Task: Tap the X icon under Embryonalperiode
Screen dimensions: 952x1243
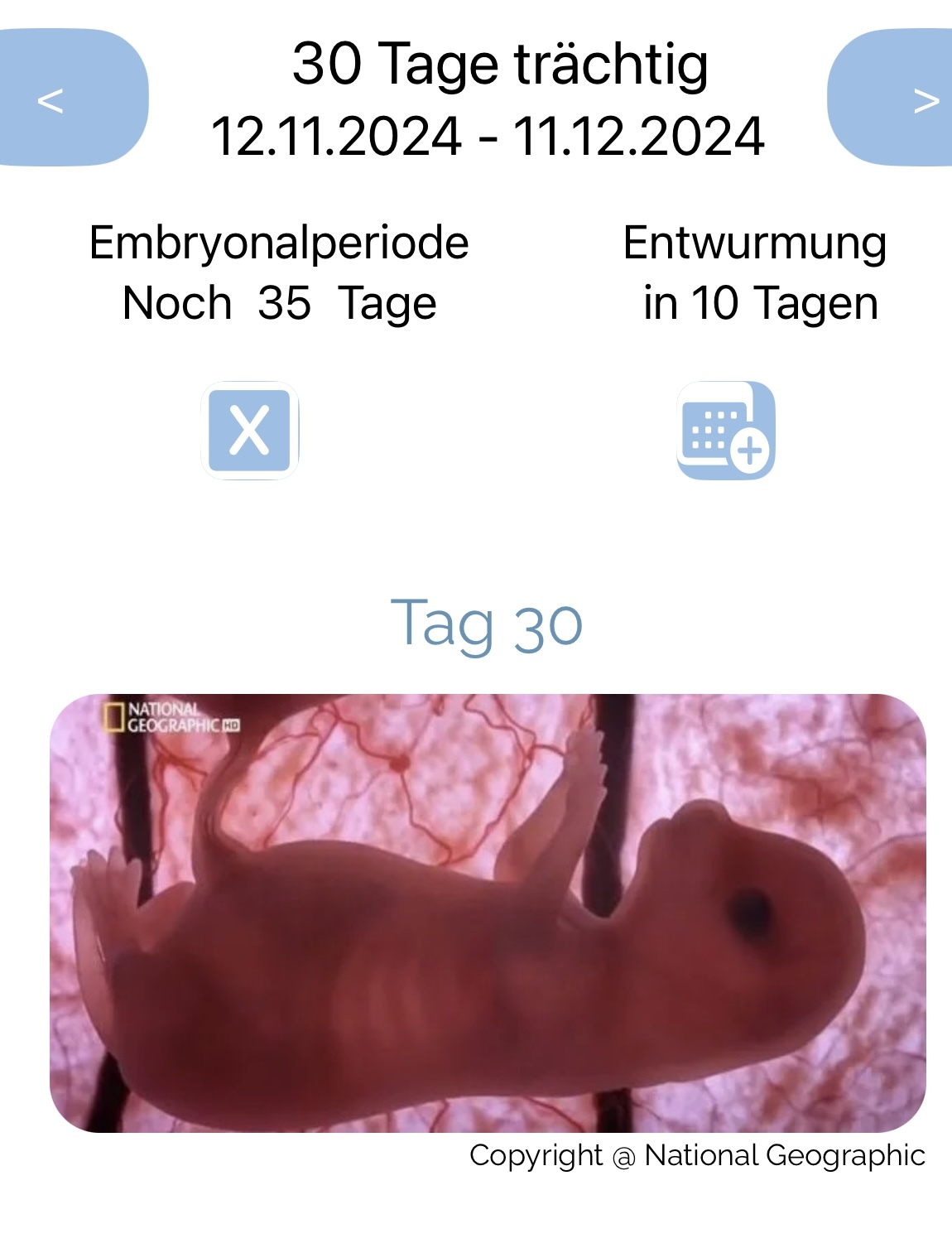Action: pos(249,431)
